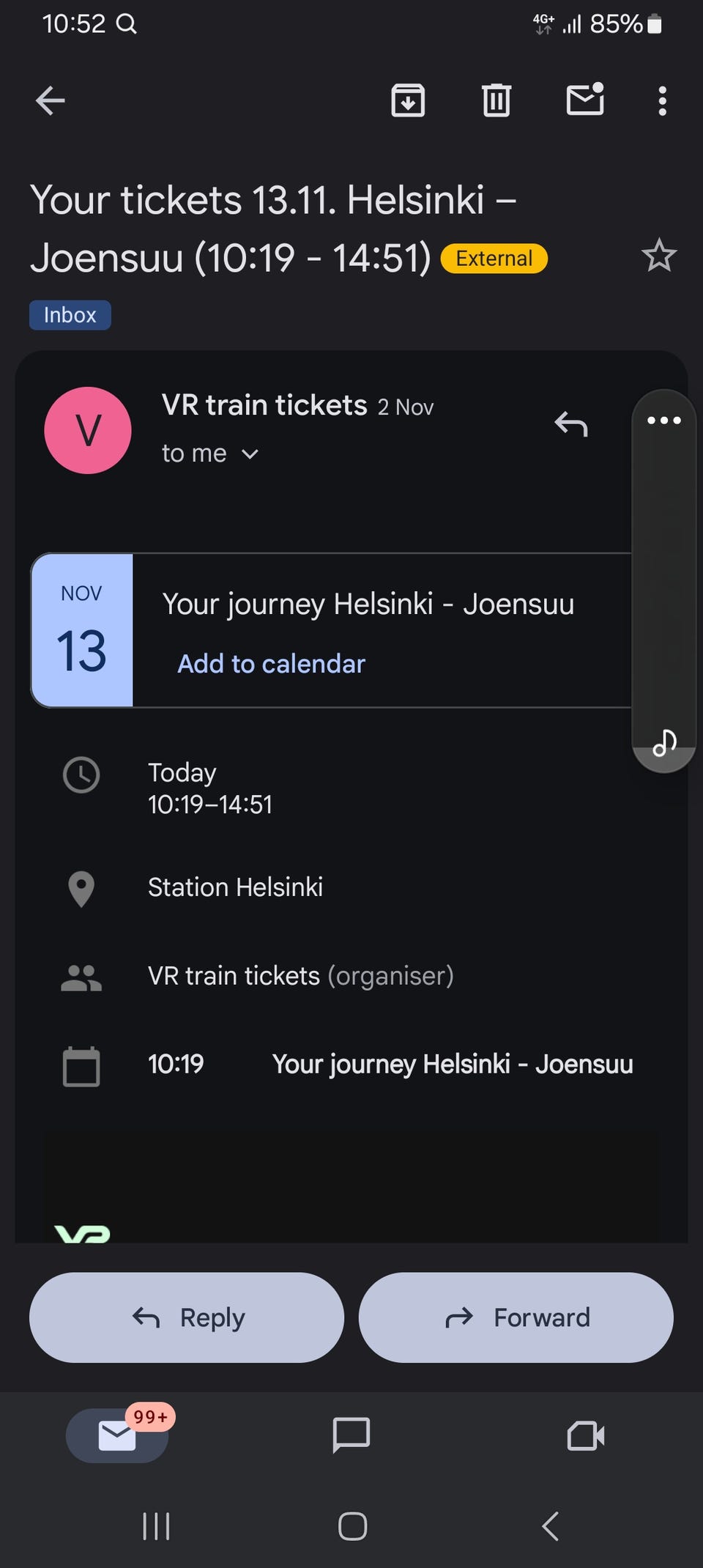Open VR train tickets sender avatar

pos(88,431)
